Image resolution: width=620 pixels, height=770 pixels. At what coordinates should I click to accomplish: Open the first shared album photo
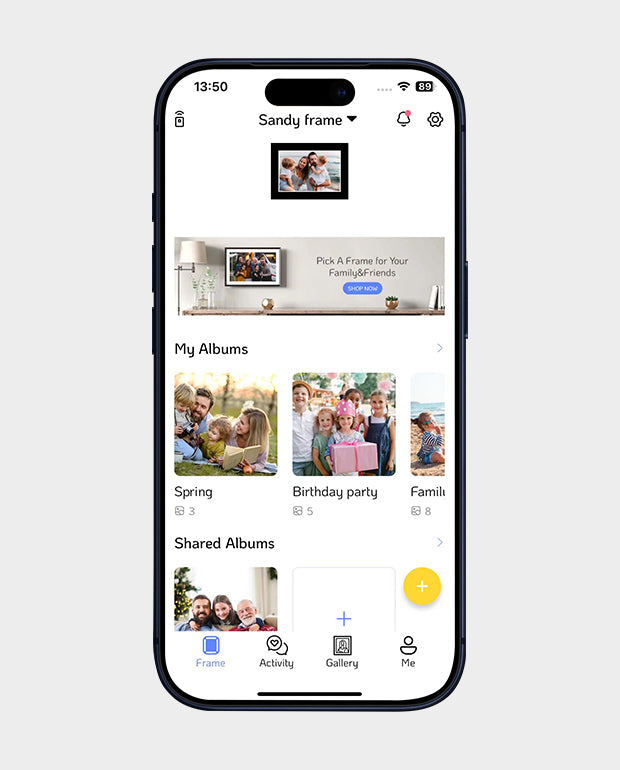pos(226,599)
